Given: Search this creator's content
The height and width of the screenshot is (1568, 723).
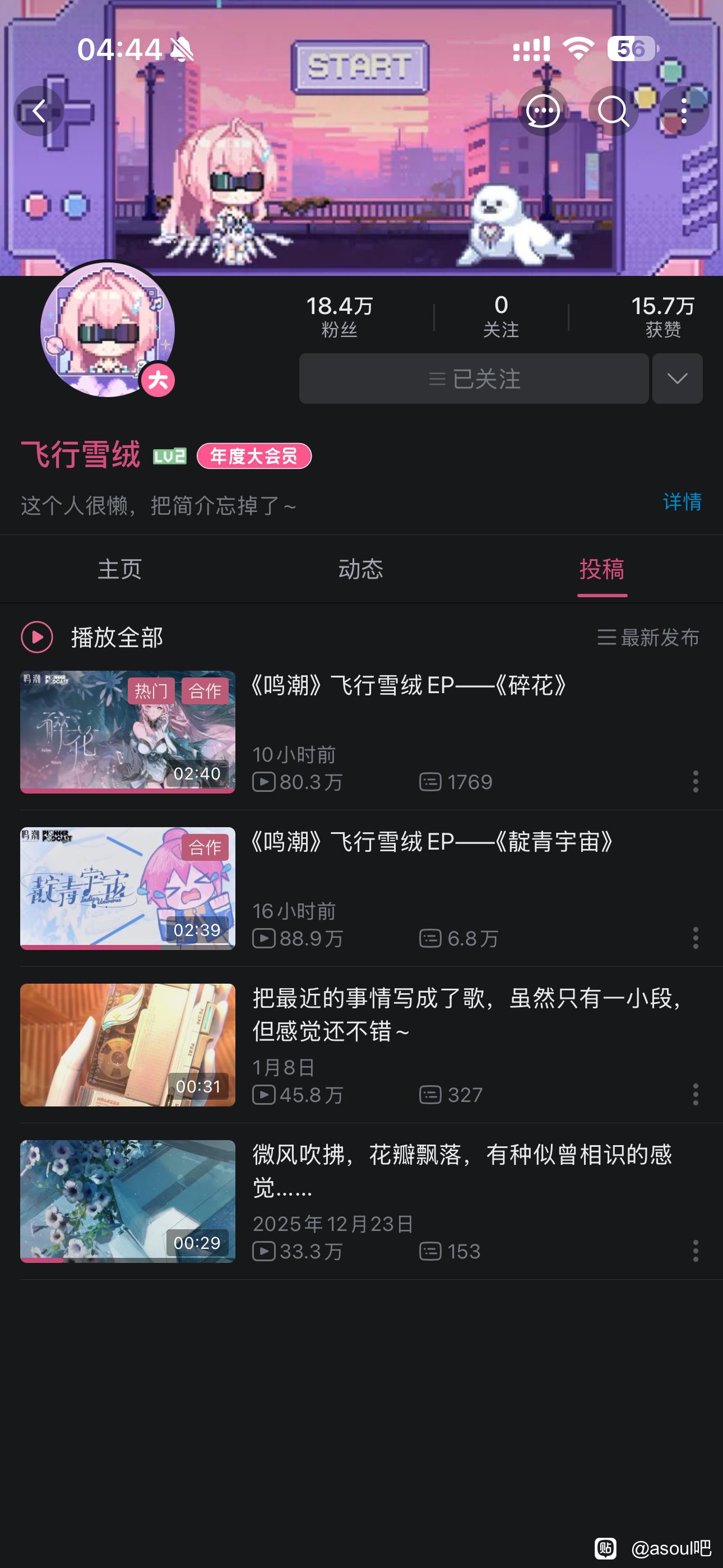Looking at the screenshot, I should click(613, 111).
